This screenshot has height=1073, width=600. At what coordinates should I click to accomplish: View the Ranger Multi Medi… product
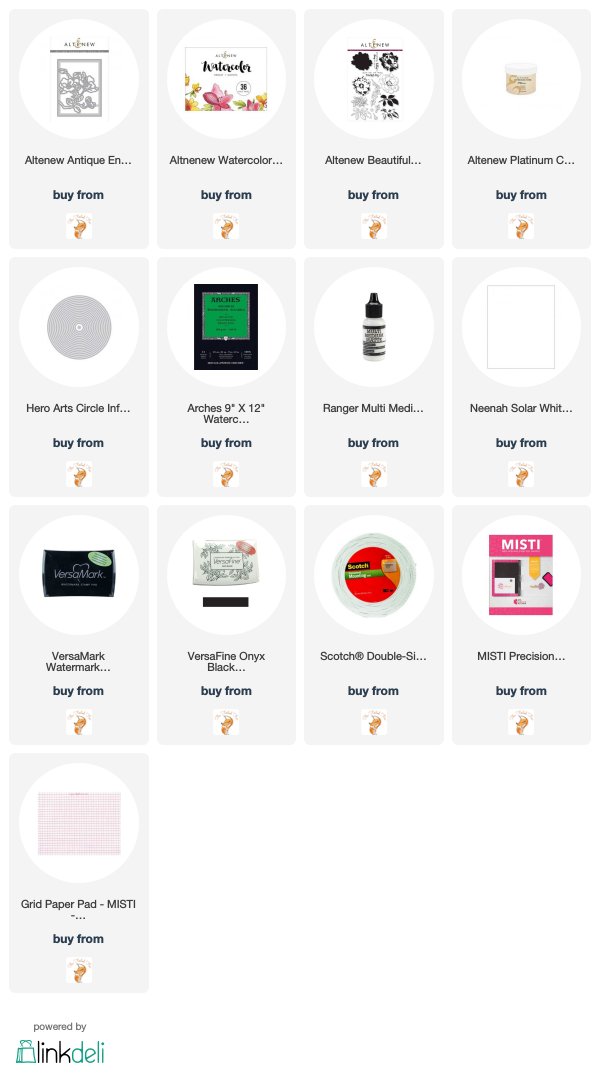[x=374, y=377]
